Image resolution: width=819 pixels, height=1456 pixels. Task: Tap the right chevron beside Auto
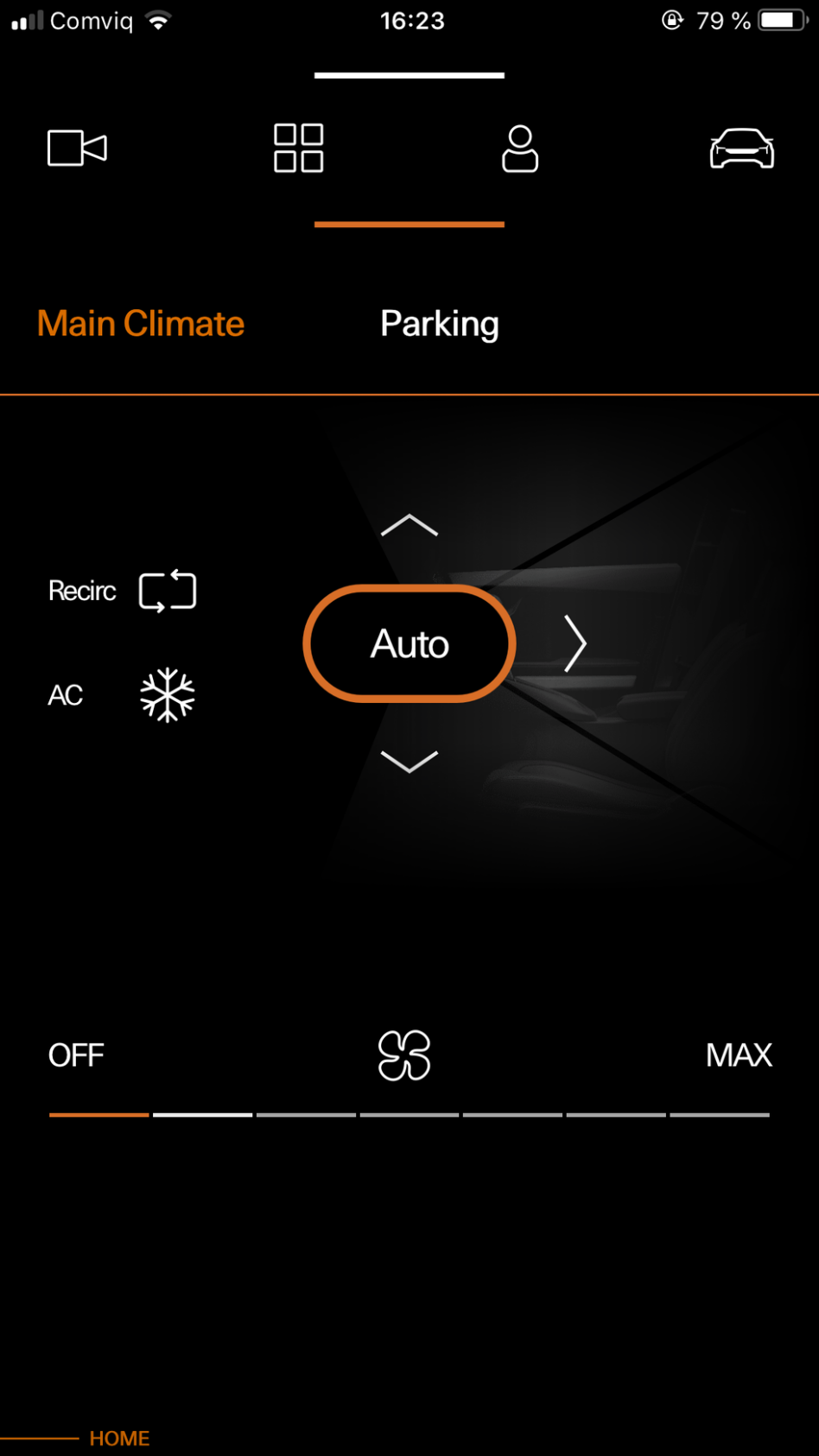575,644
